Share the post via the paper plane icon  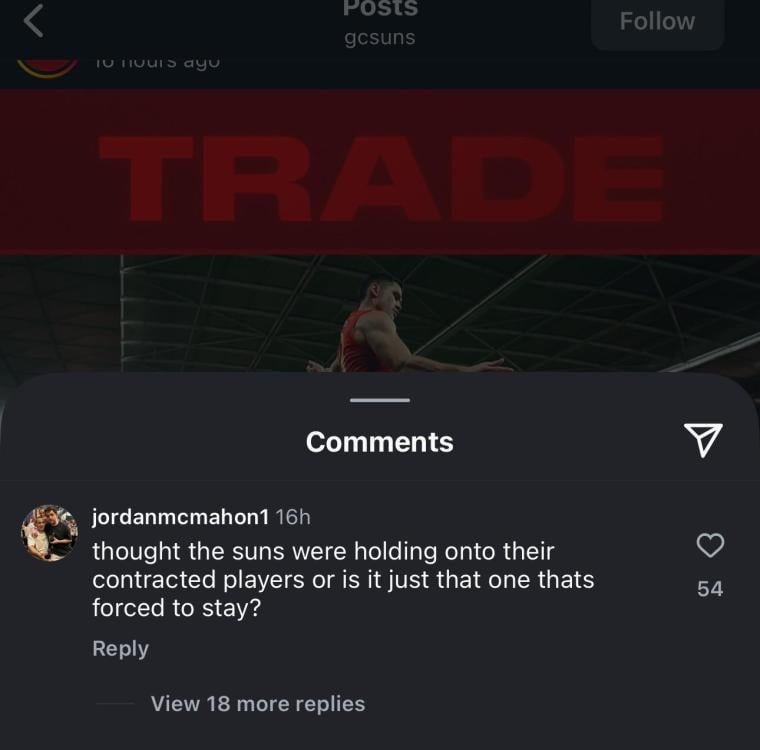tap(702, 439)
